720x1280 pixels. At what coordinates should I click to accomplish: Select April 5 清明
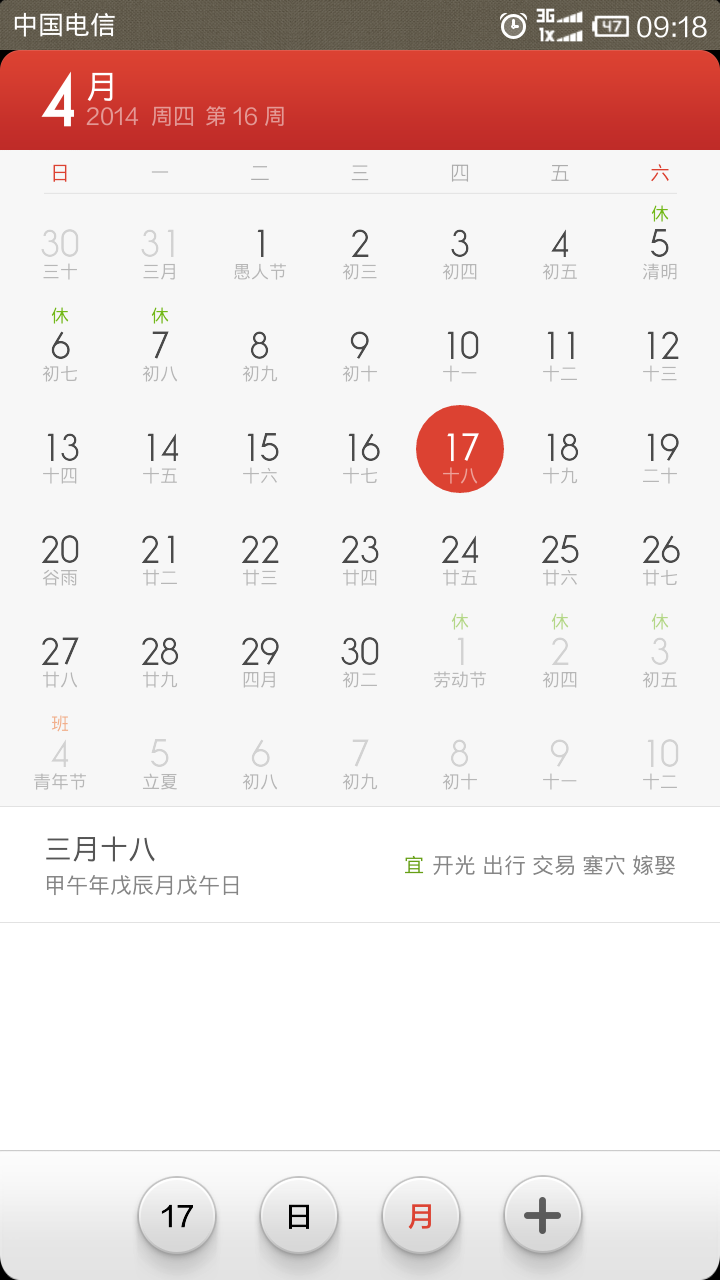click(x=660, y=250)
